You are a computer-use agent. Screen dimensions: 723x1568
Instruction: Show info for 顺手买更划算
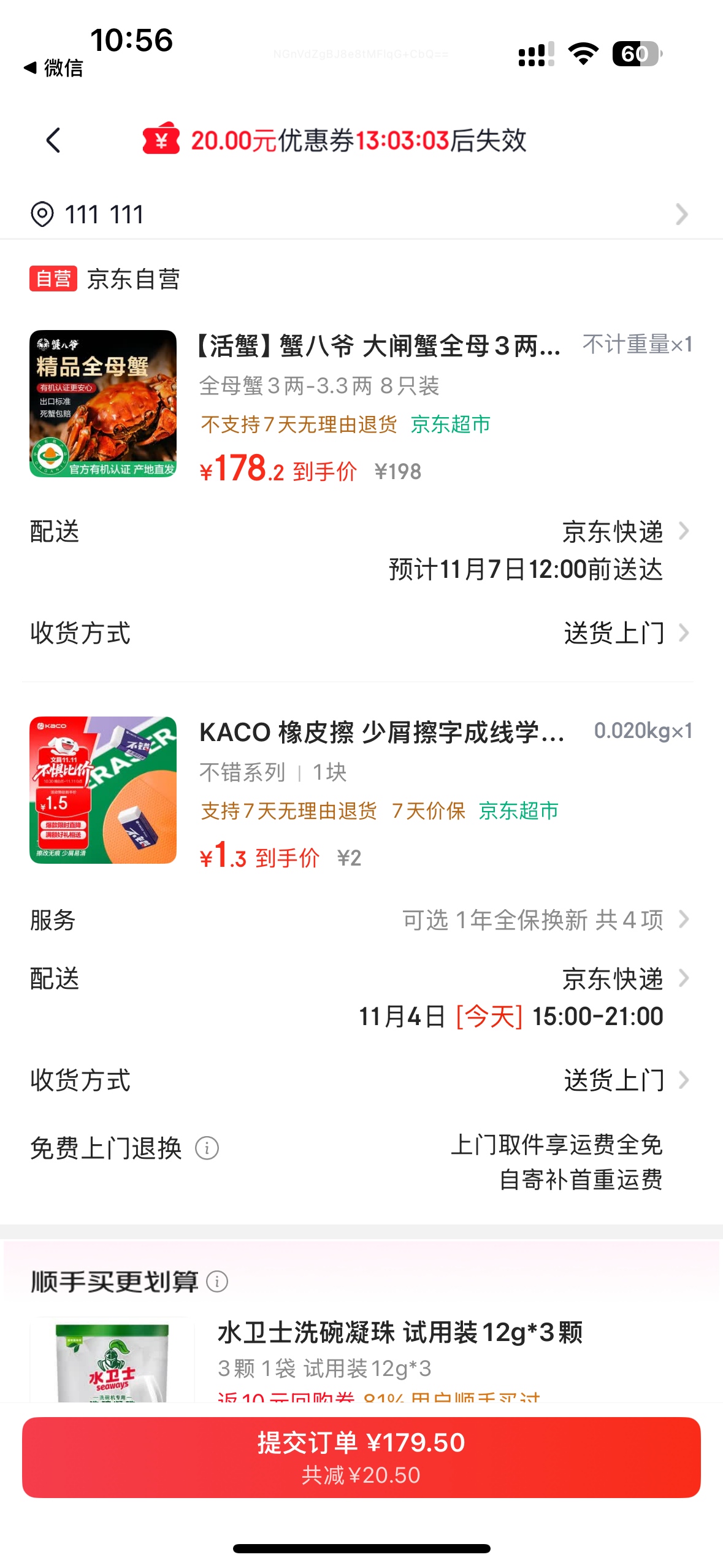217,1281
